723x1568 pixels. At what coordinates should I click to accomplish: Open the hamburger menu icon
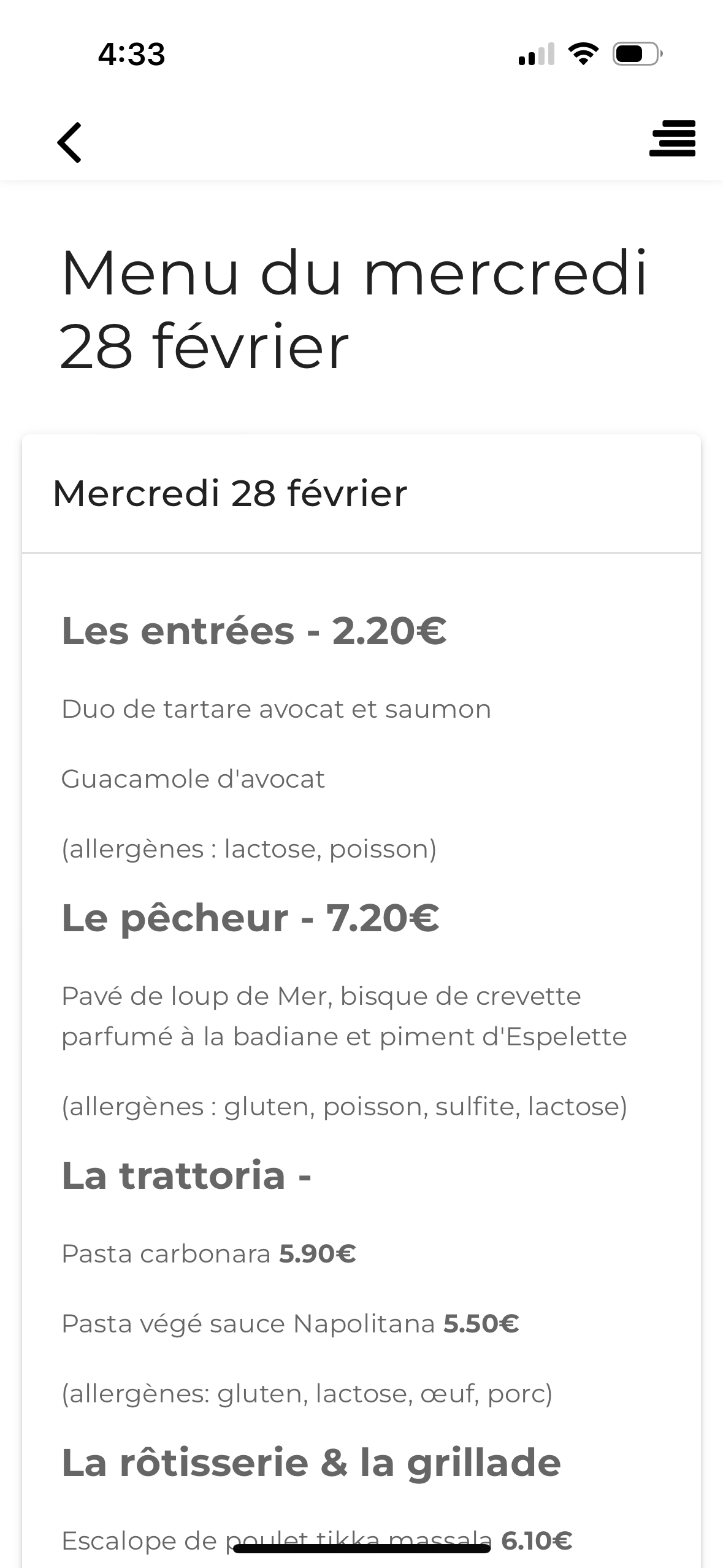pyautogui.click(x=672, y=140)
